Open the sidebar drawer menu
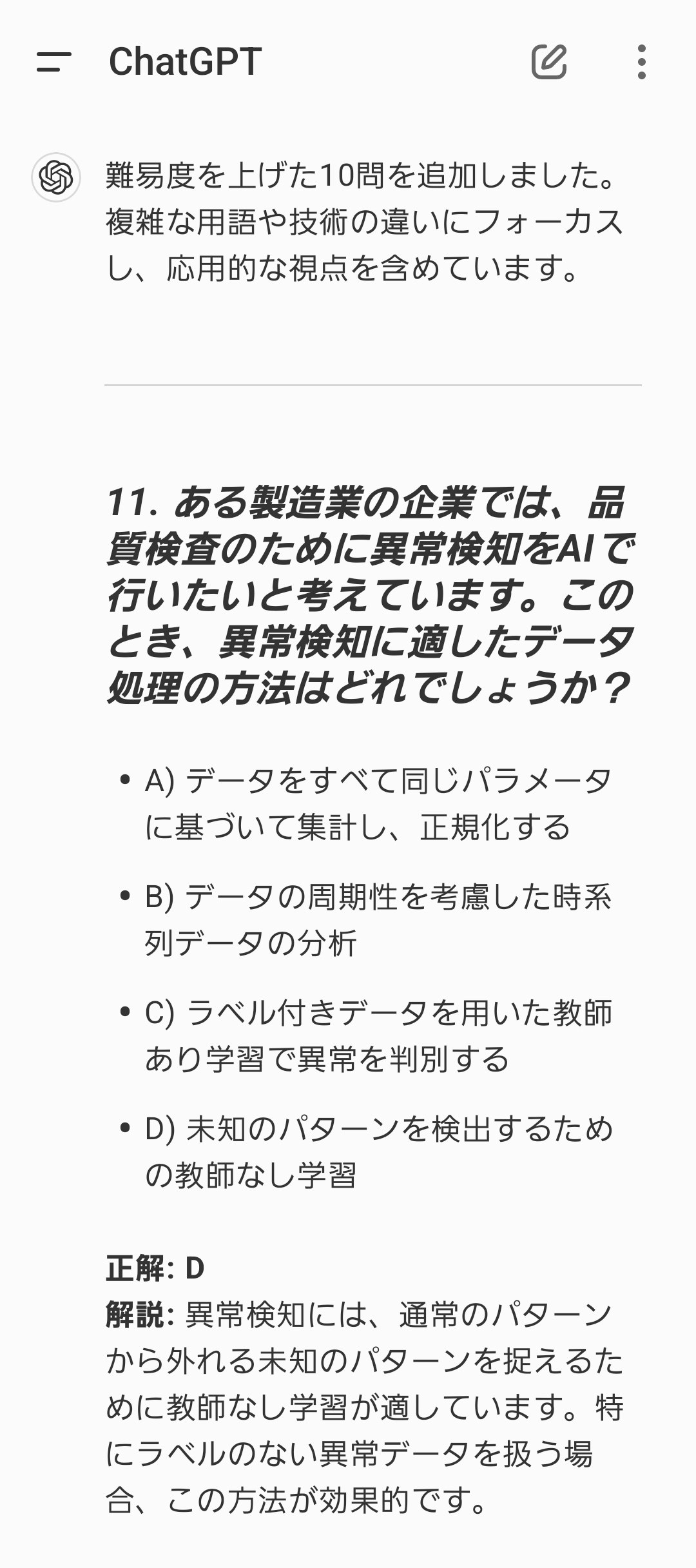Screen dimensions: 696x1568 click(54, 62)
